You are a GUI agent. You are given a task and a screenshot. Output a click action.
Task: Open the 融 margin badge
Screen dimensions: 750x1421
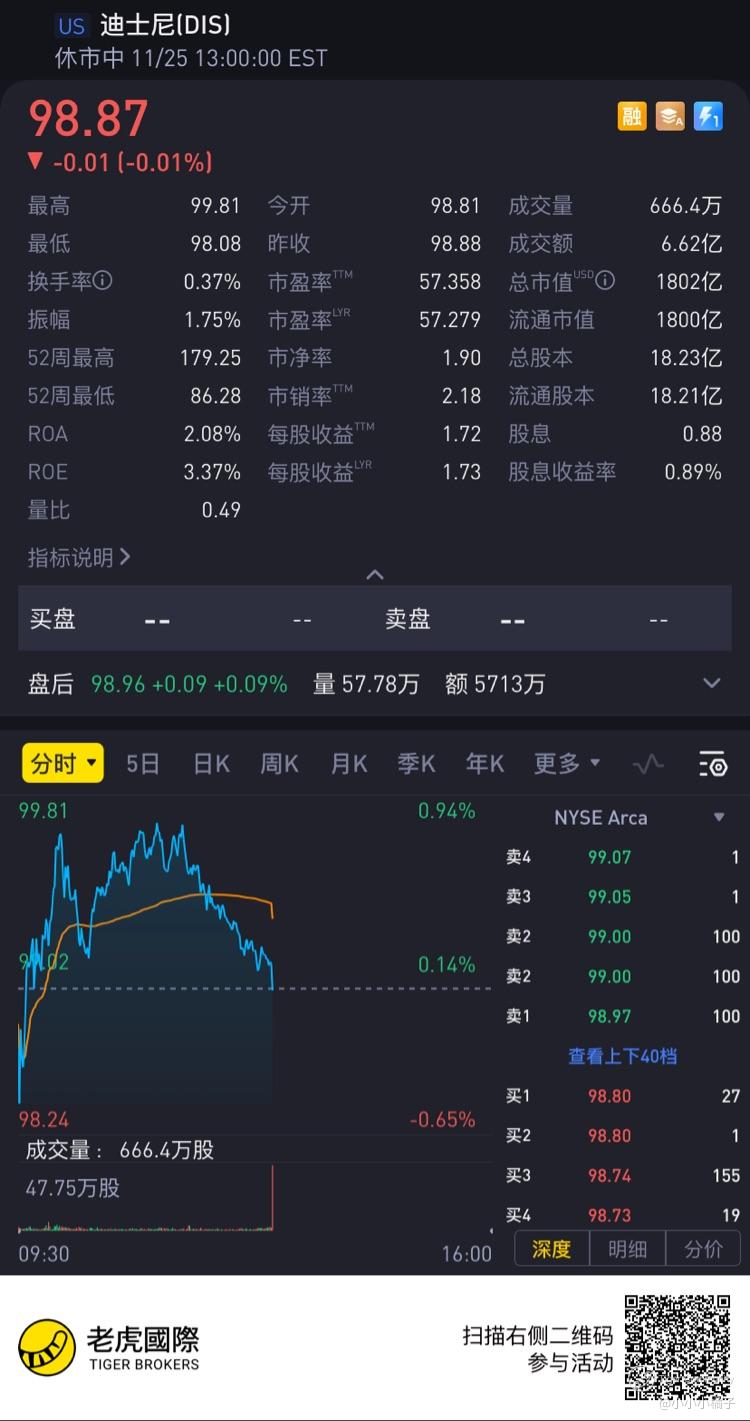click(632, 117)
